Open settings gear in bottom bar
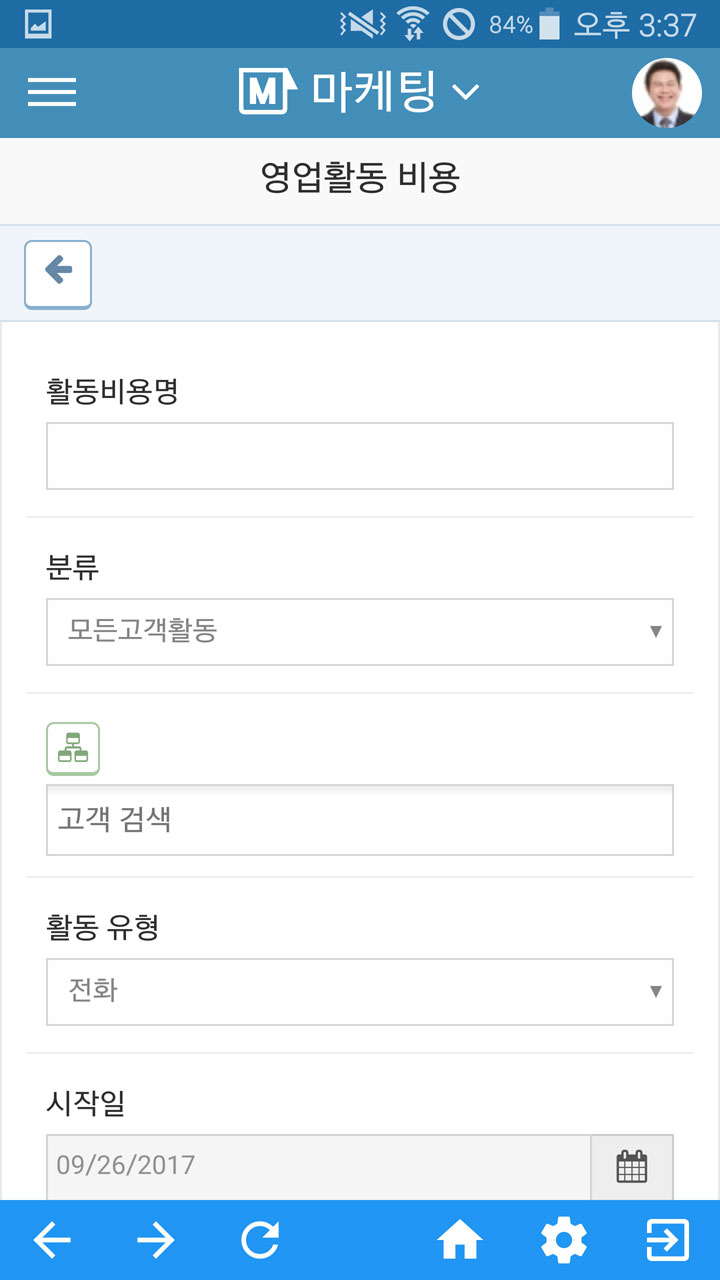 [564, 1241]
